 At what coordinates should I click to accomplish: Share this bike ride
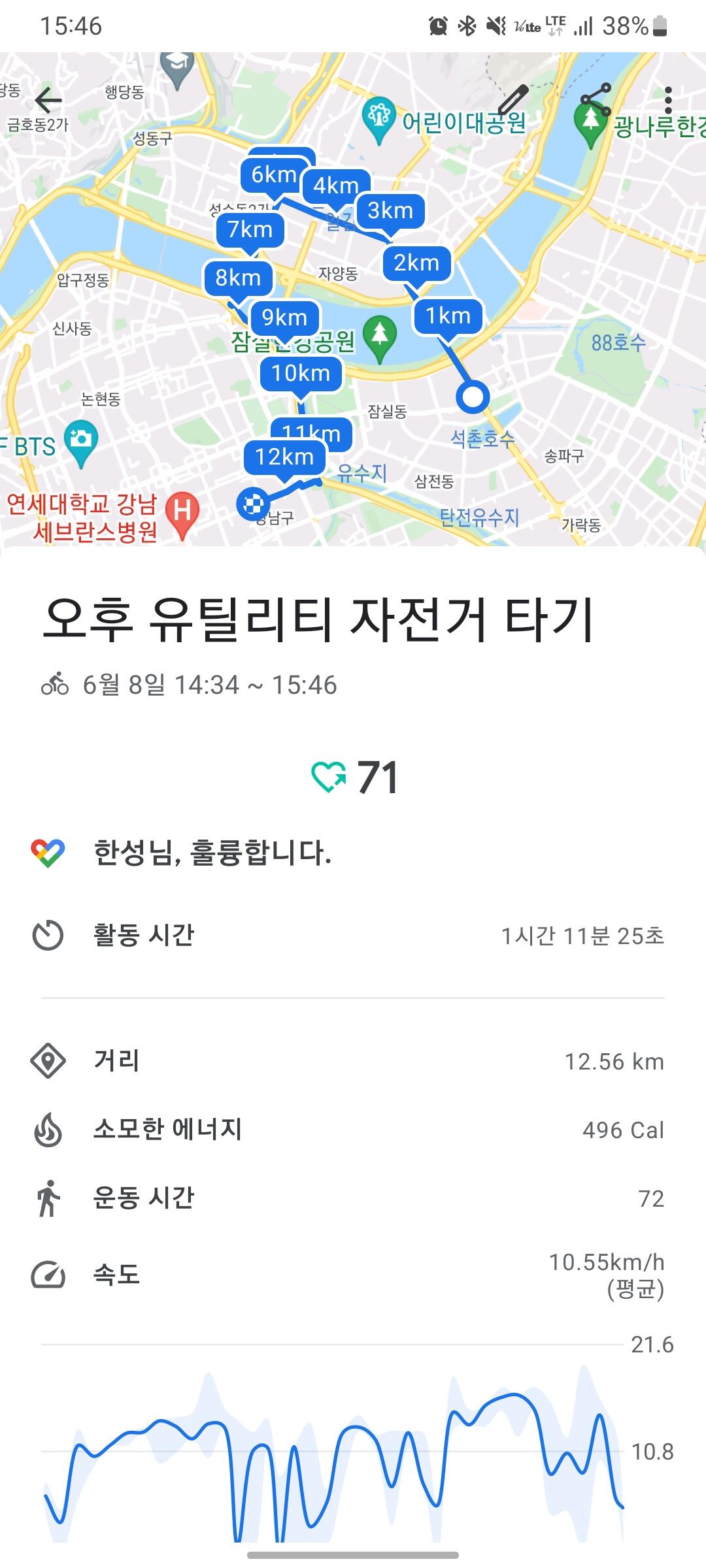point(596,100)
